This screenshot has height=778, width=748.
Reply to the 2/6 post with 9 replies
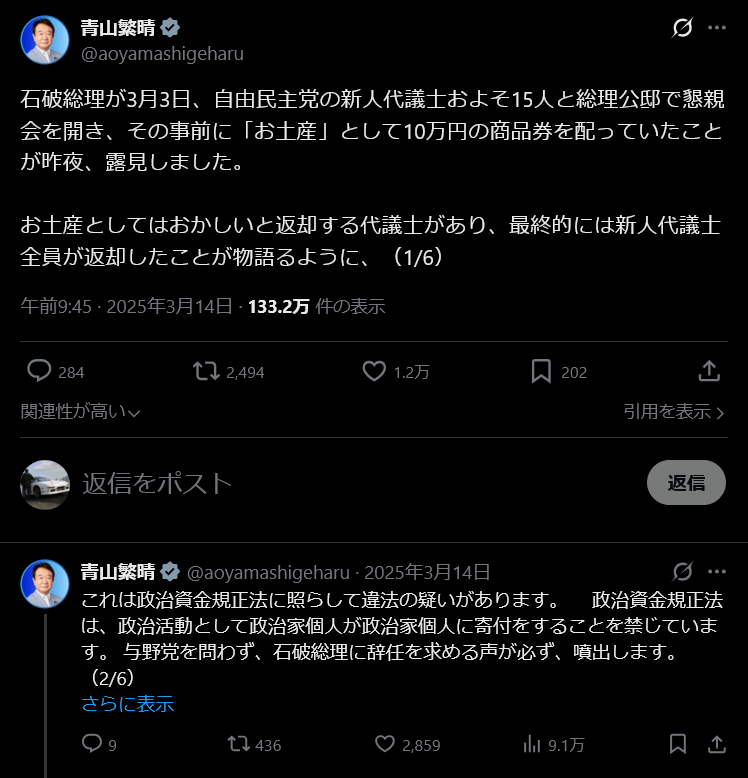(x=91, y=744)
